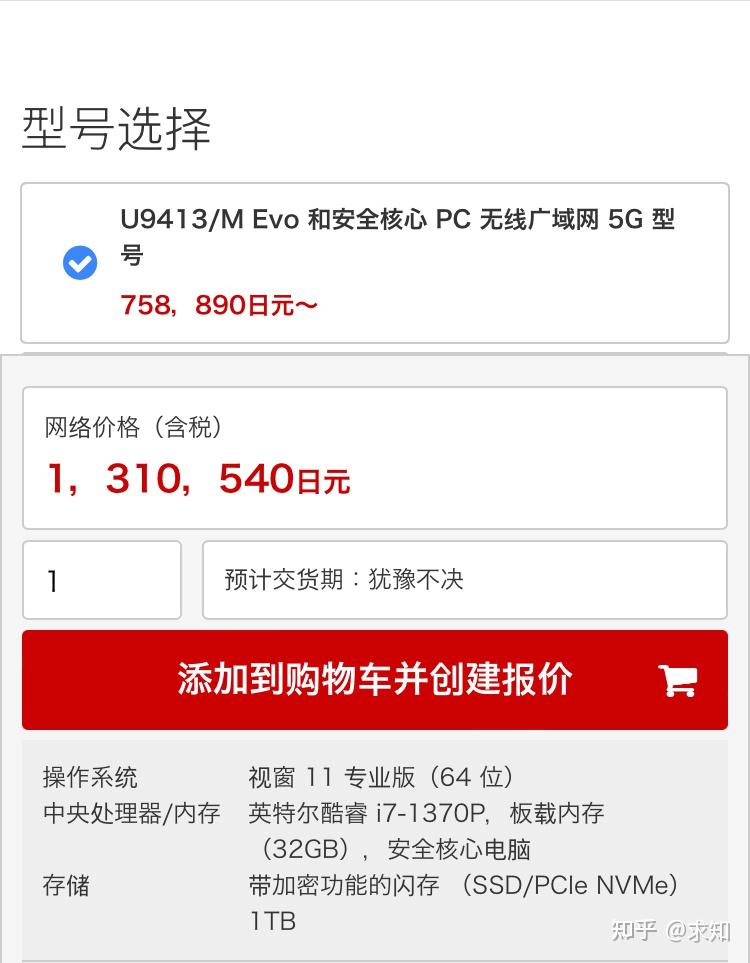
Task: Click the 添加到购物车并创建报价 button
Action: click(375, 679)
